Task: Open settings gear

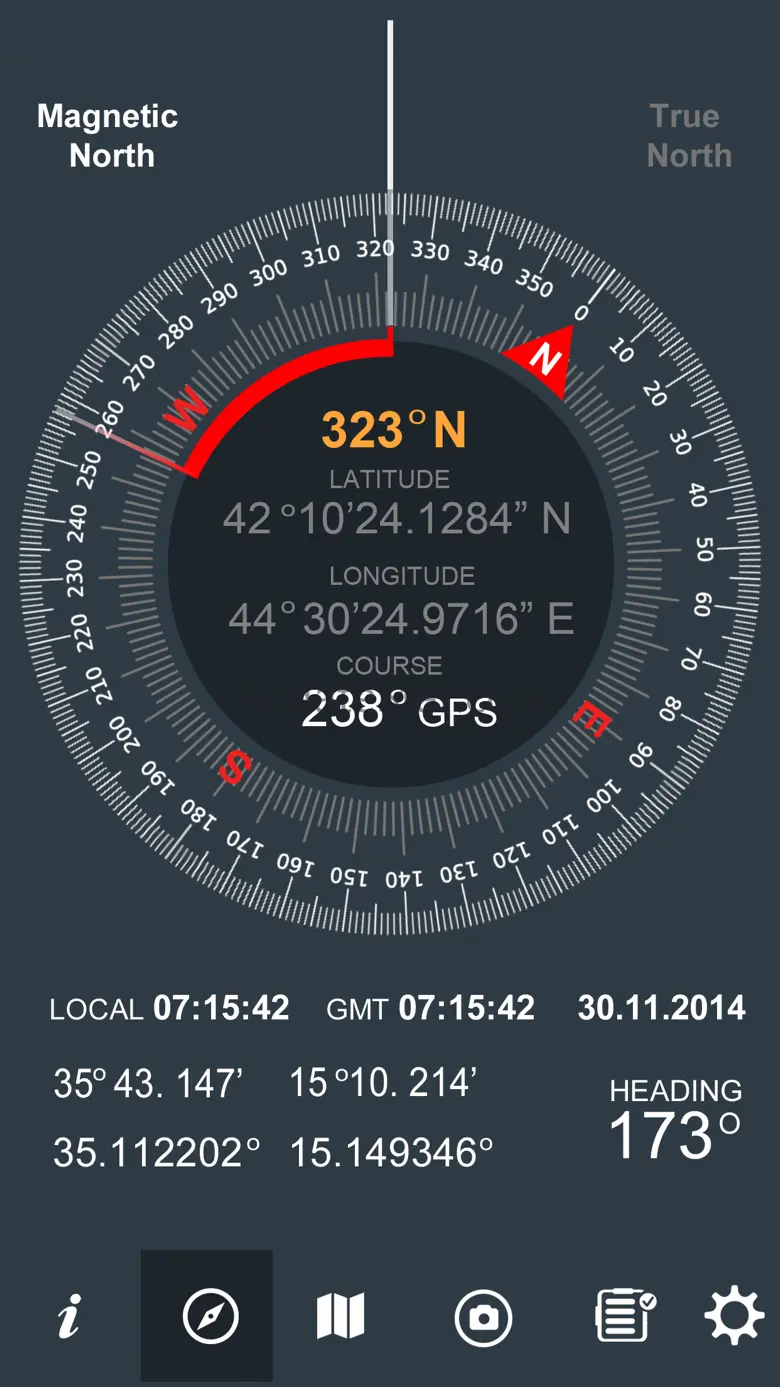Action: (x=734, y=1316)
